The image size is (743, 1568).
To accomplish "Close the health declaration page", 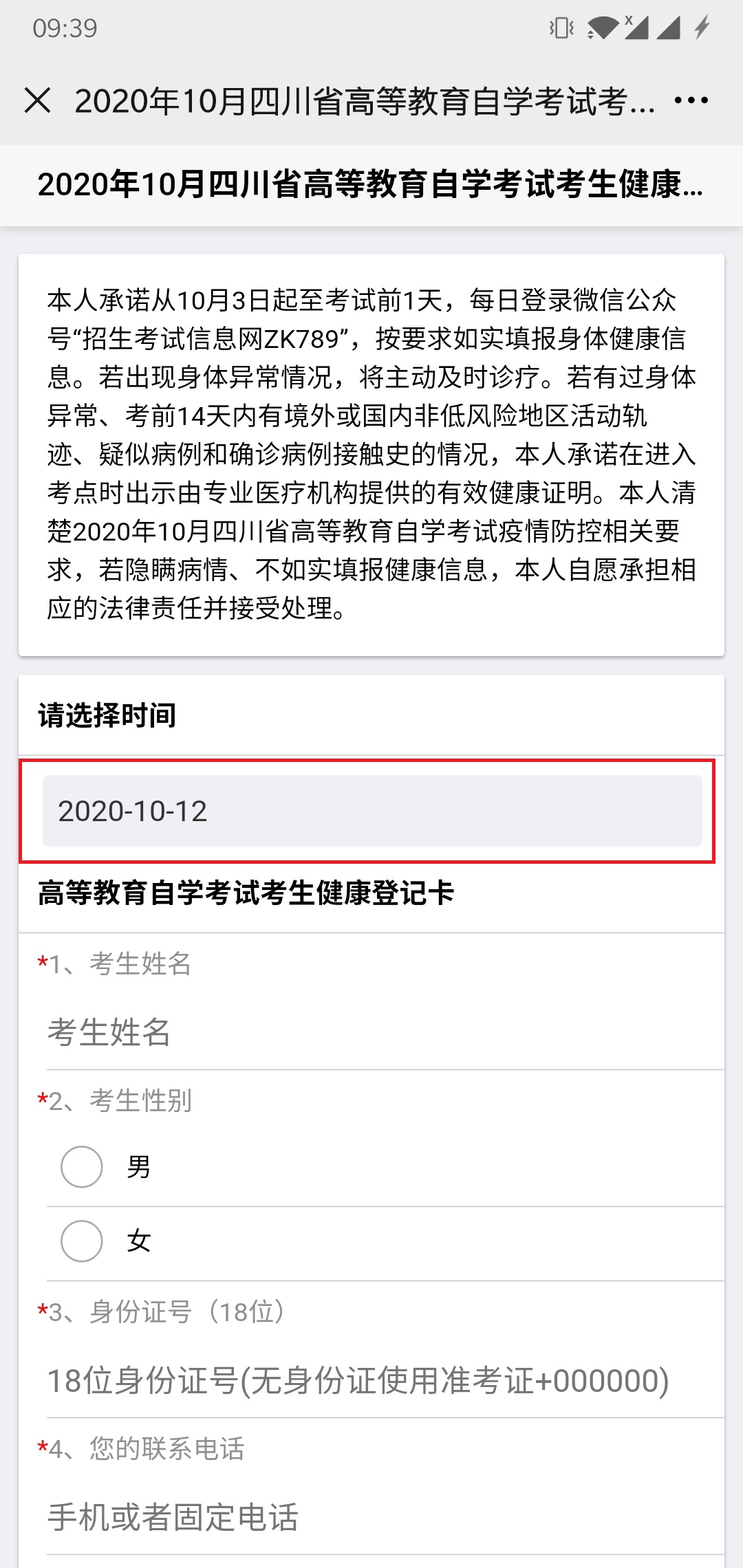I will [37, 100].
